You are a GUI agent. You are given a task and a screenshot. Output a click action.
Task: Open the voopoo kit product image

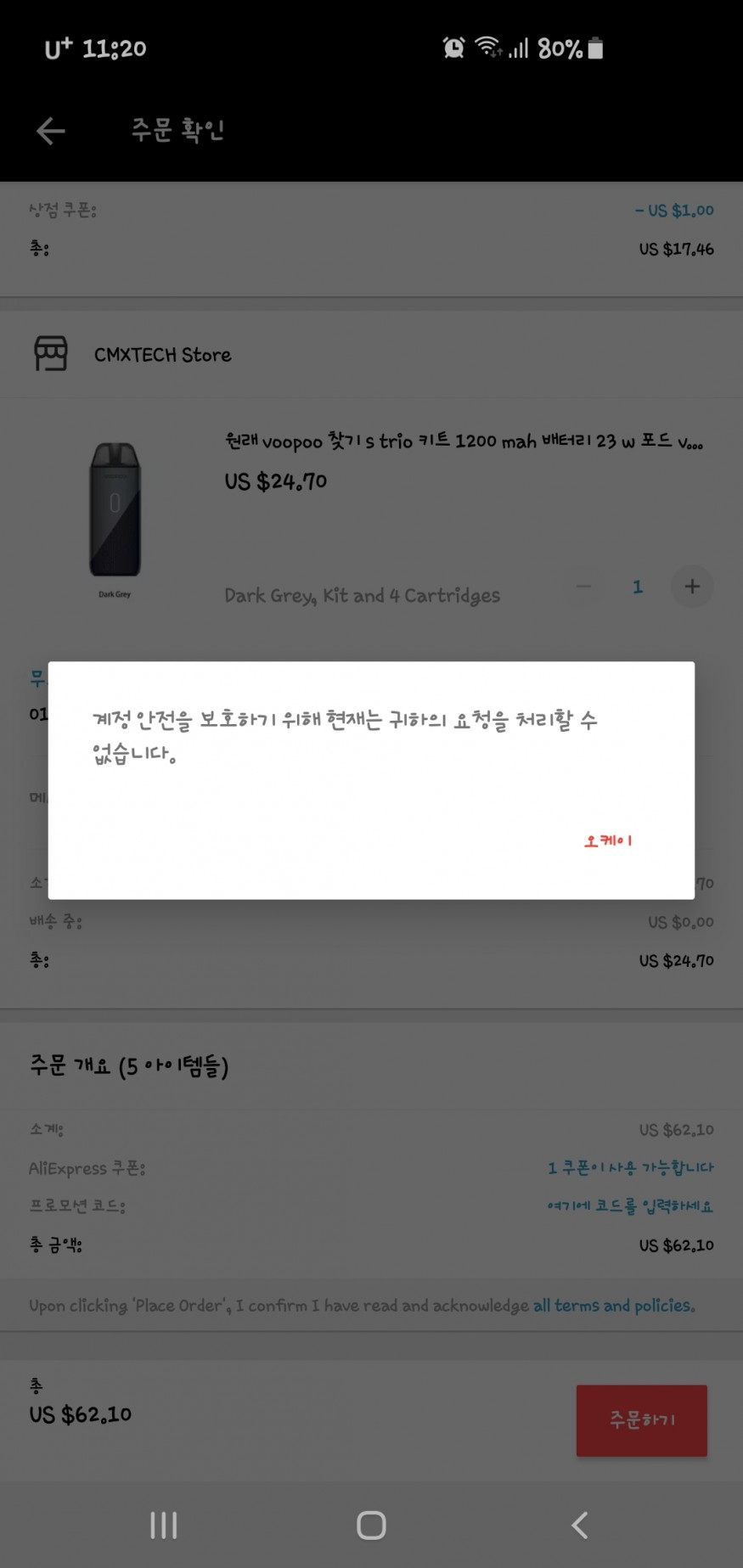(115, 512)
